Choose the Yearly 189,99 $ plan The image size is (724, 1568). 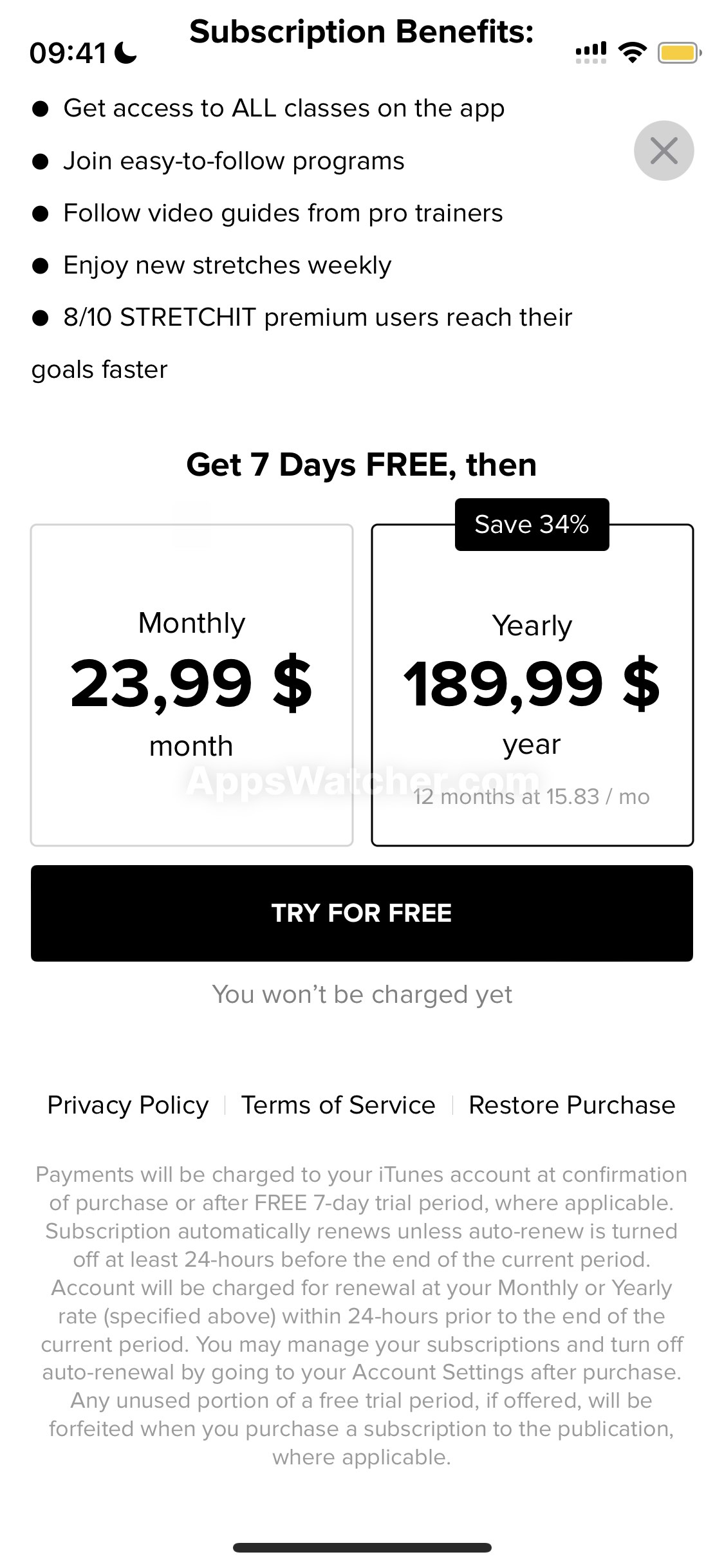click(532, 685)
